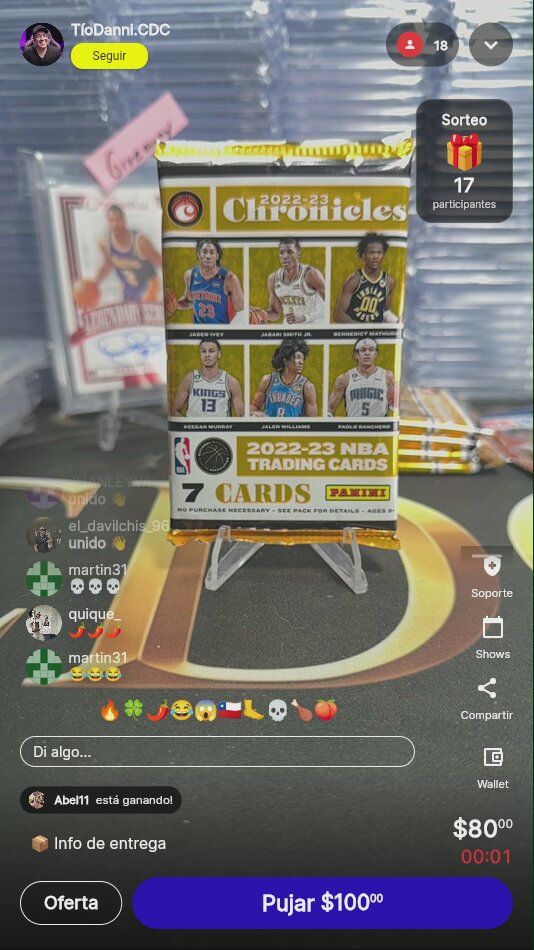
Task: Bid with Pujar $100 button
Action: coord(322,903)
